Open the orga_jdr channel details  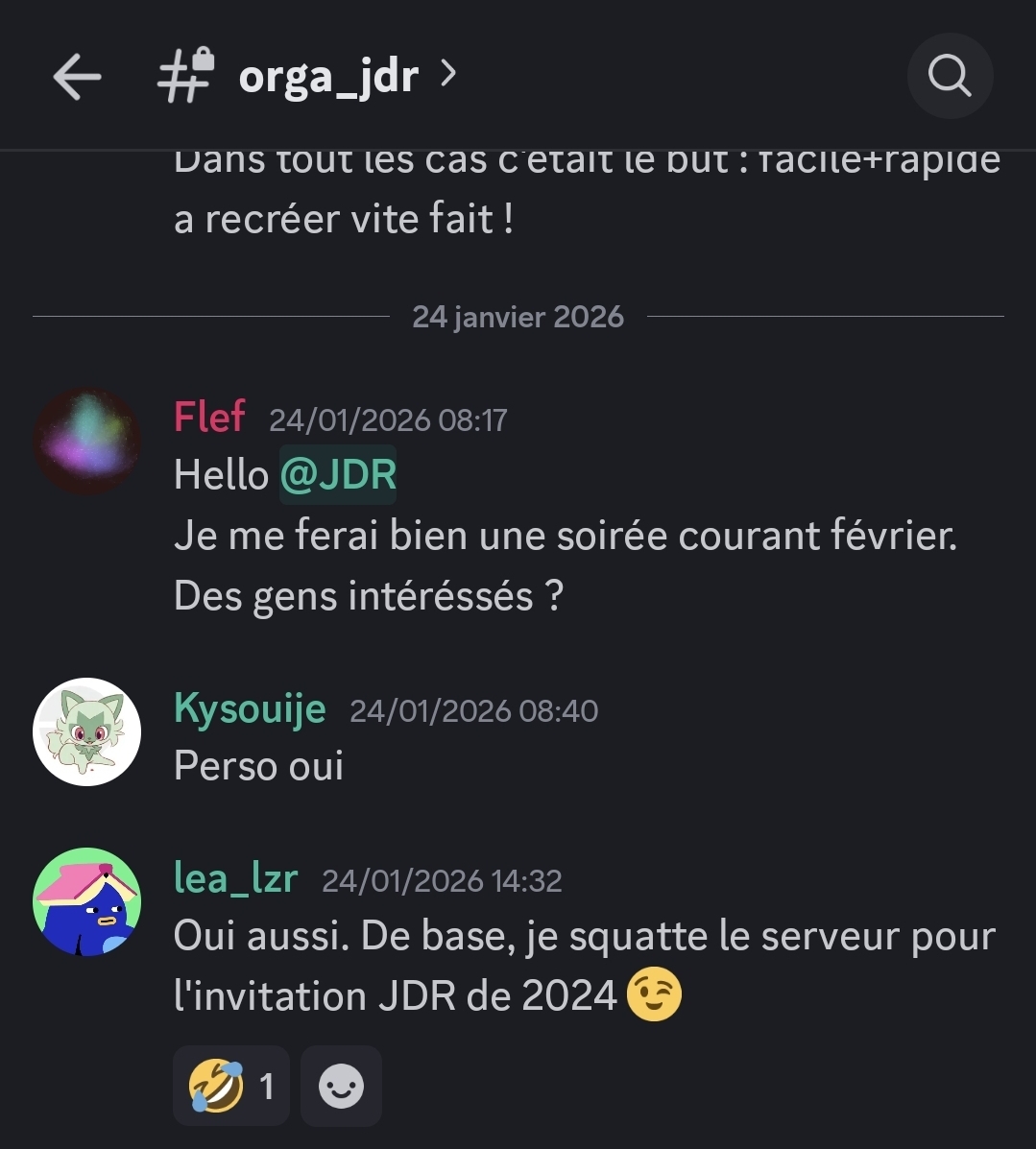[328, 76]
